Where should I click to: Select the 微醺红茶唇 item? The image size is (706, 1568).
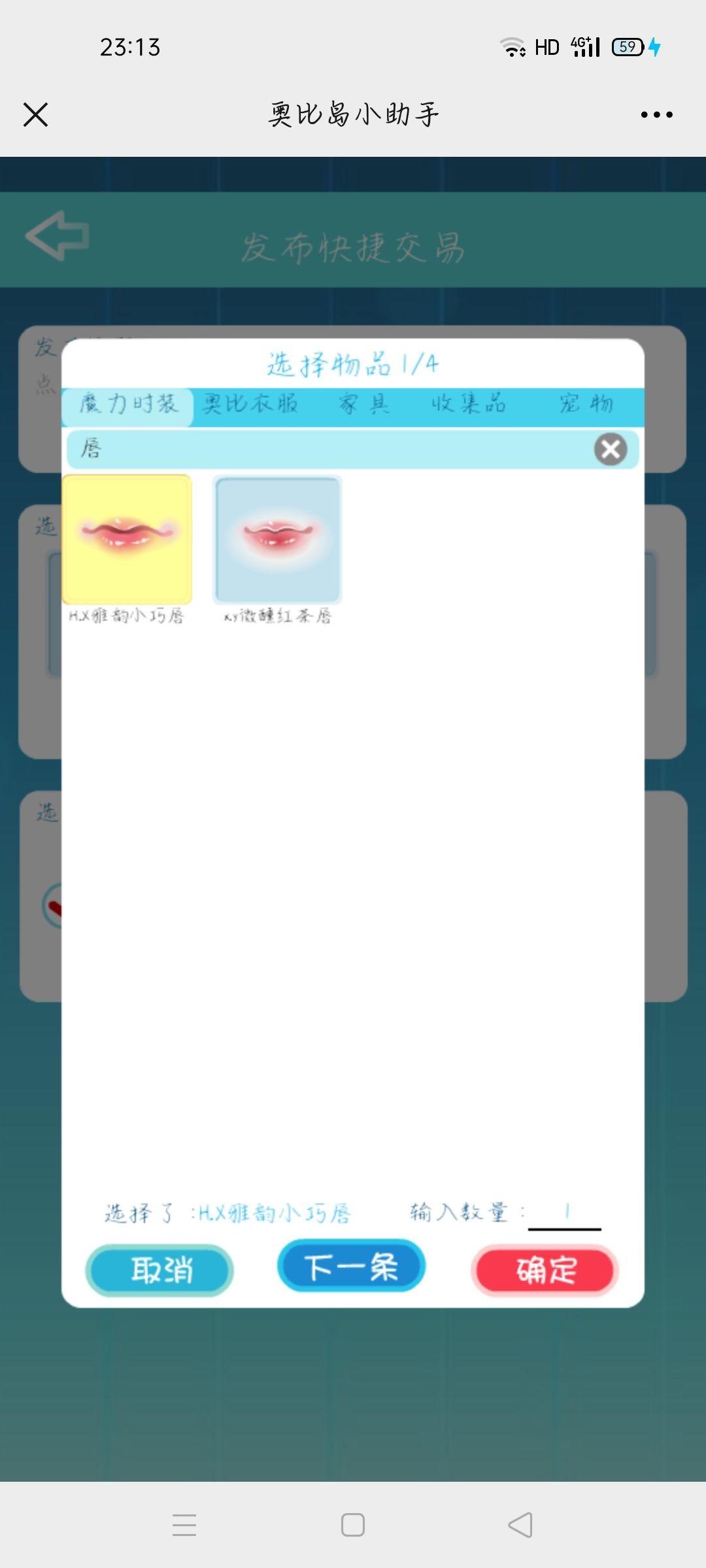click(277, 540)
